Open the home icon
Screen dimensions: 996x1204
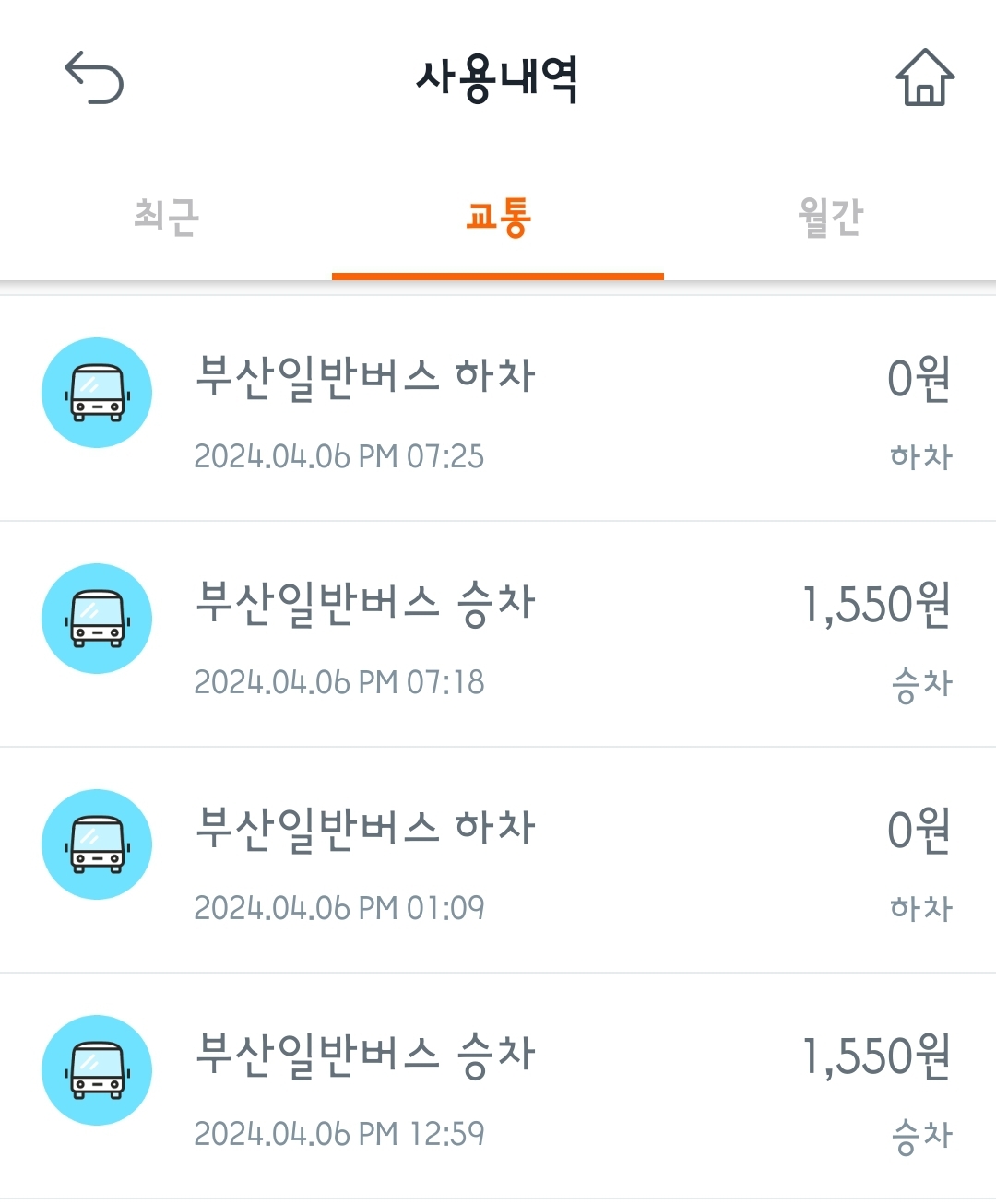(924, 77)
